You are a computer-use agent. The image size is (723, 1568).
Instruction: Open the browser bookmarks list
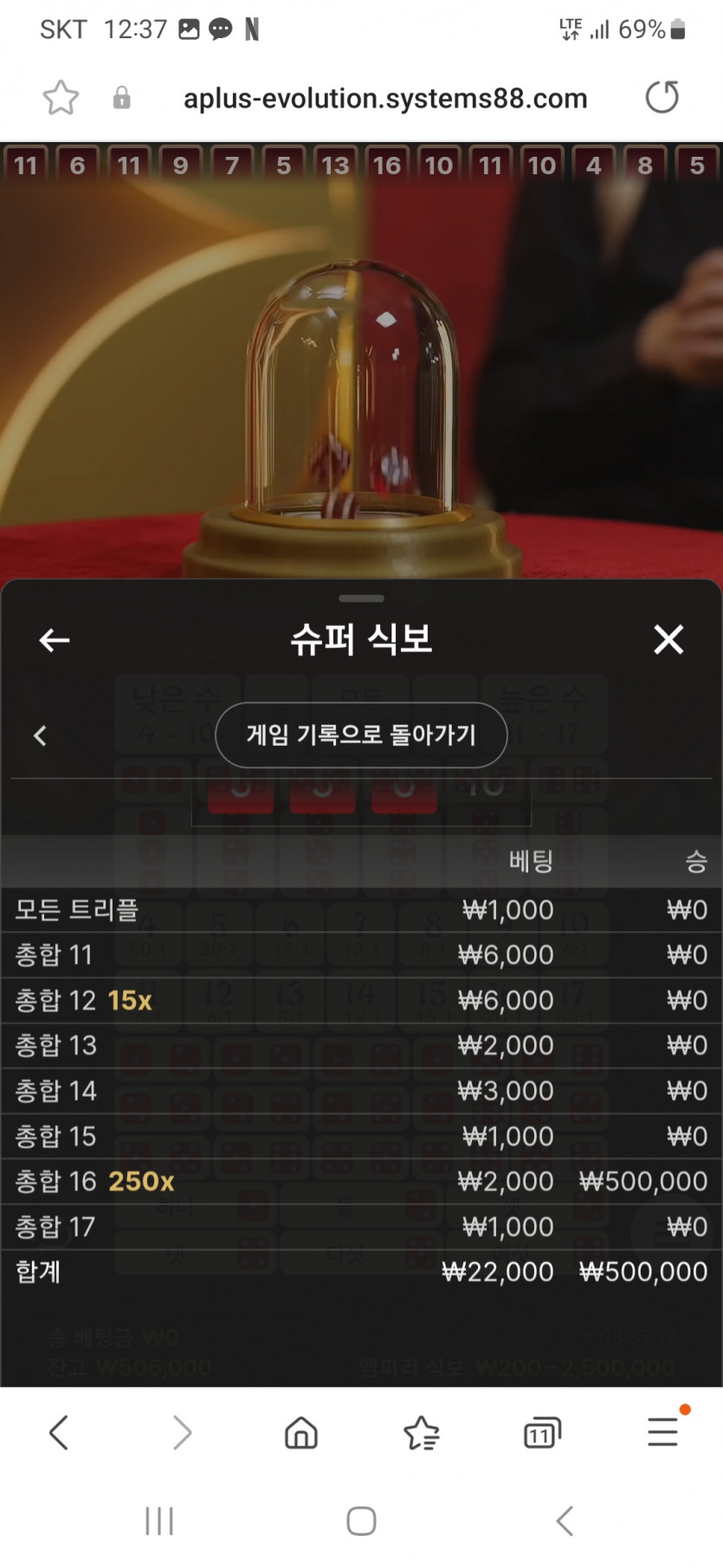tap(422, 1433)
